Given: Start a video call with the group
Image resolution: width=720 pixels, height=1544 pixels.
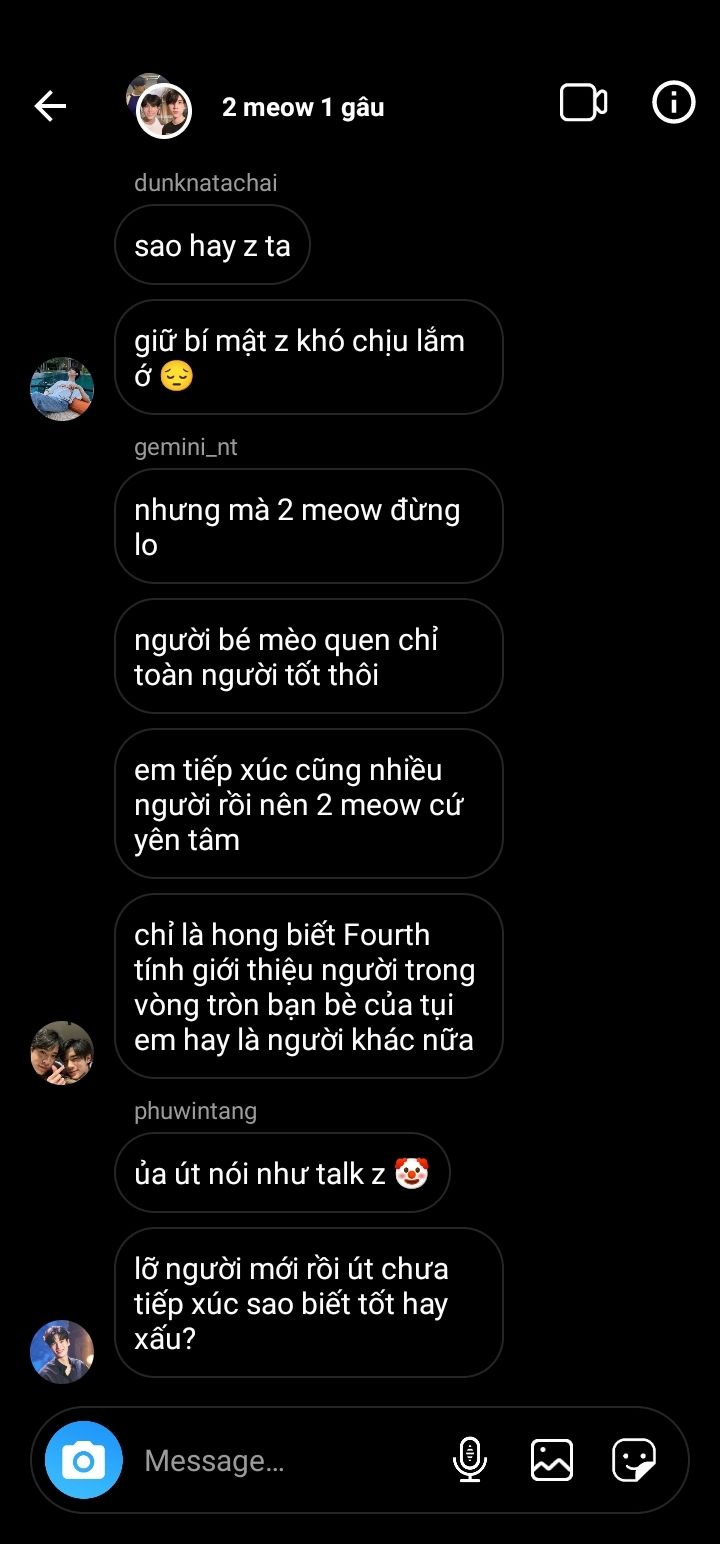Looking at the screenshot, I should pyautogui.click(x=583, y=103).
